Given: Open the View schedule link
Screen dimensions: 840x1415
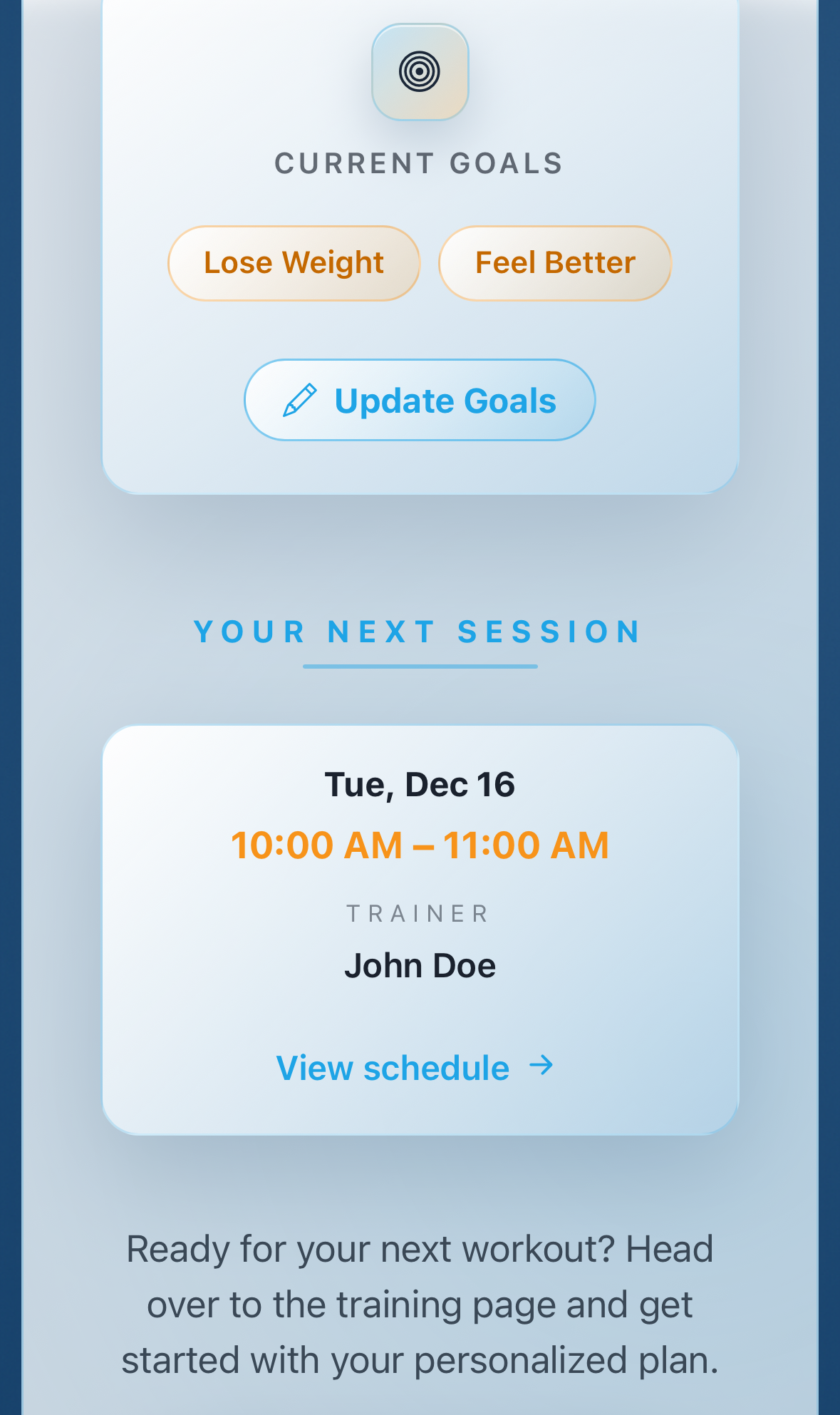Looking at the screenshot, I should point(414,1067).
